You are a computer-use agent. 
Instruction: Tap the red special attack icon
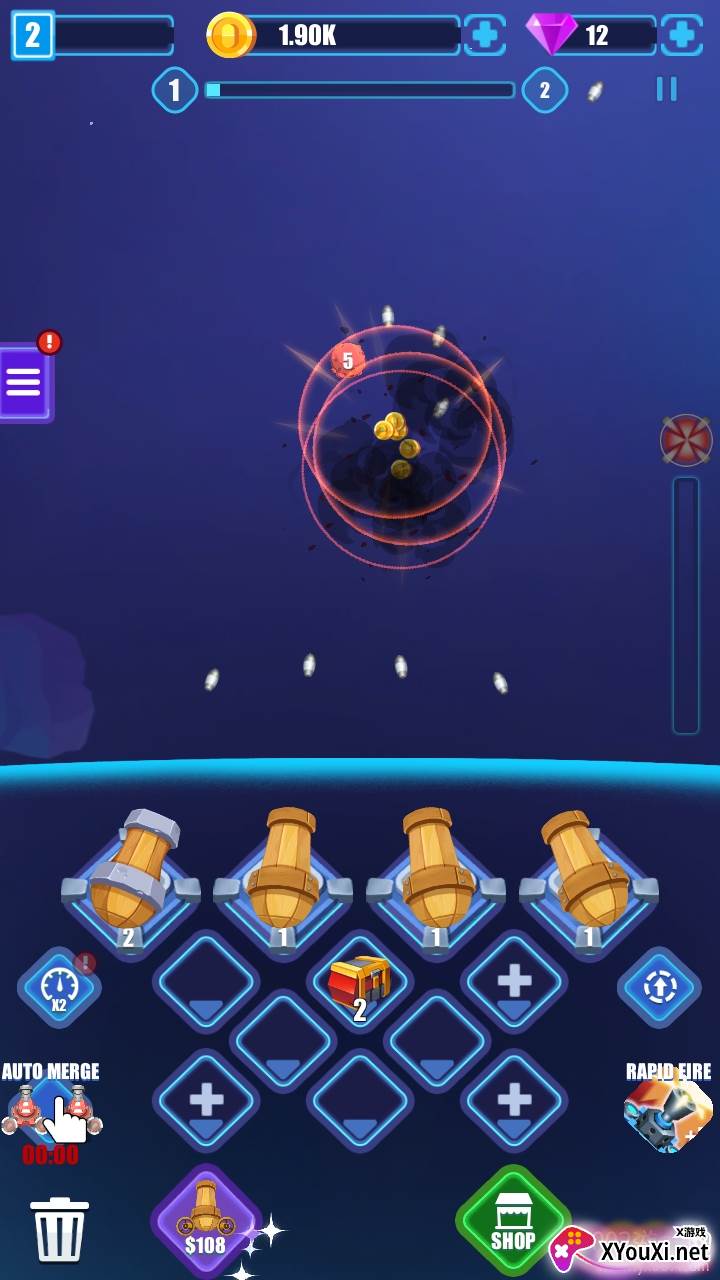click(x=686, y=440)
